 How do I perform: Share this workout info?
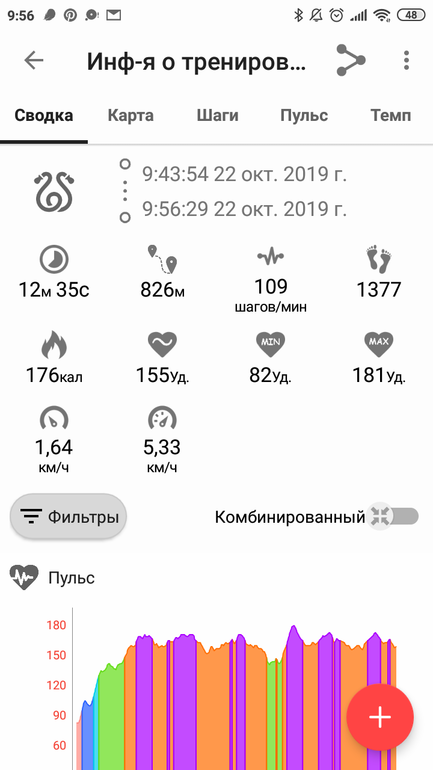pyautogui.click(x=351, y=60)
